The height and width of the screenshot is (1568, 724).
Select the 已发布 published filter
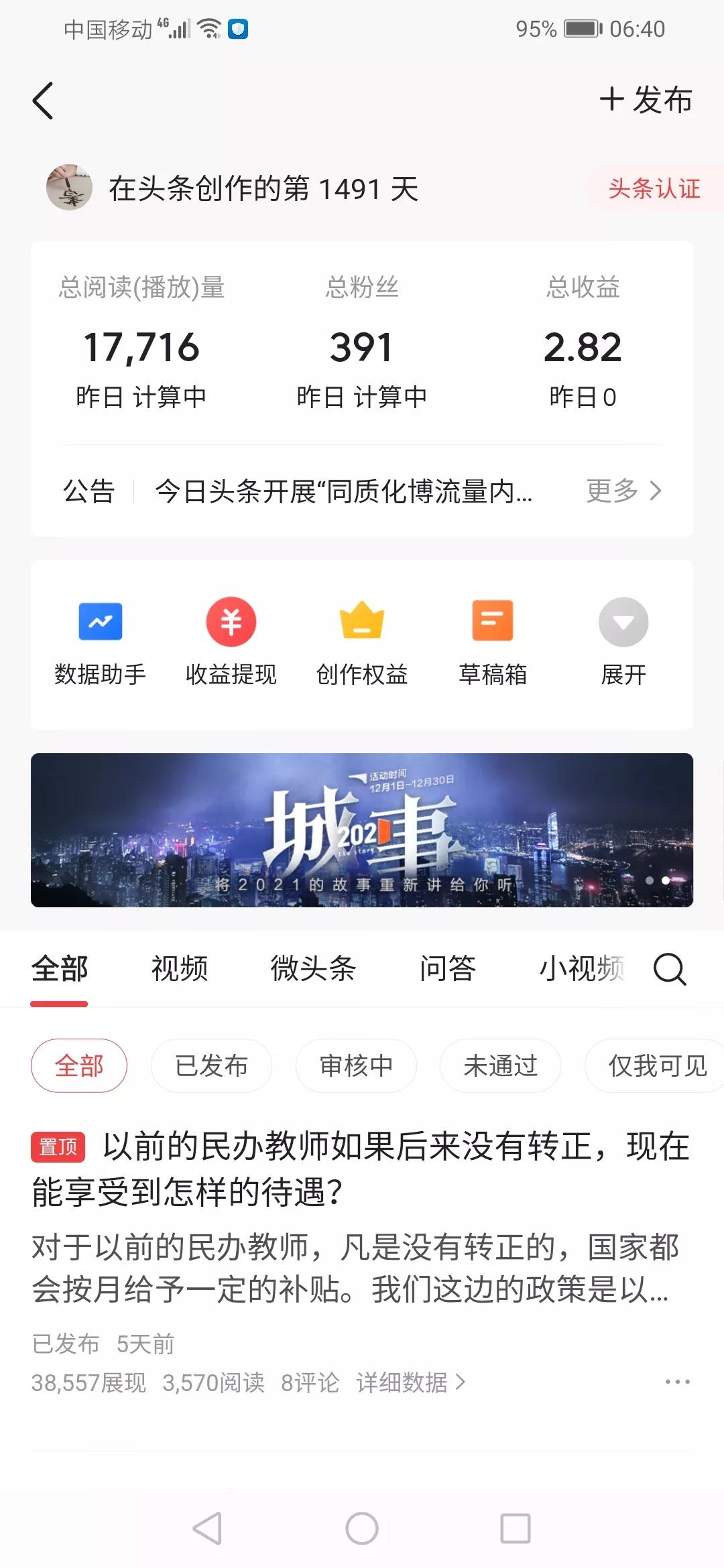pos(211,1065)
